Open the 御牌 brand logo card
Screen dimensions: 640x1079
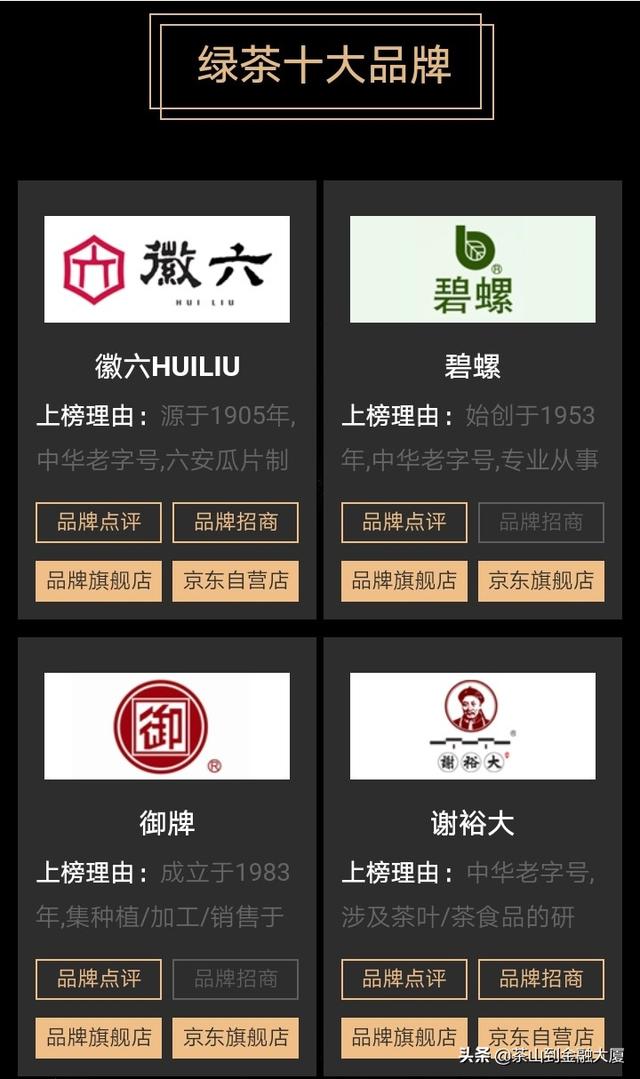click(x=167, y=726)
